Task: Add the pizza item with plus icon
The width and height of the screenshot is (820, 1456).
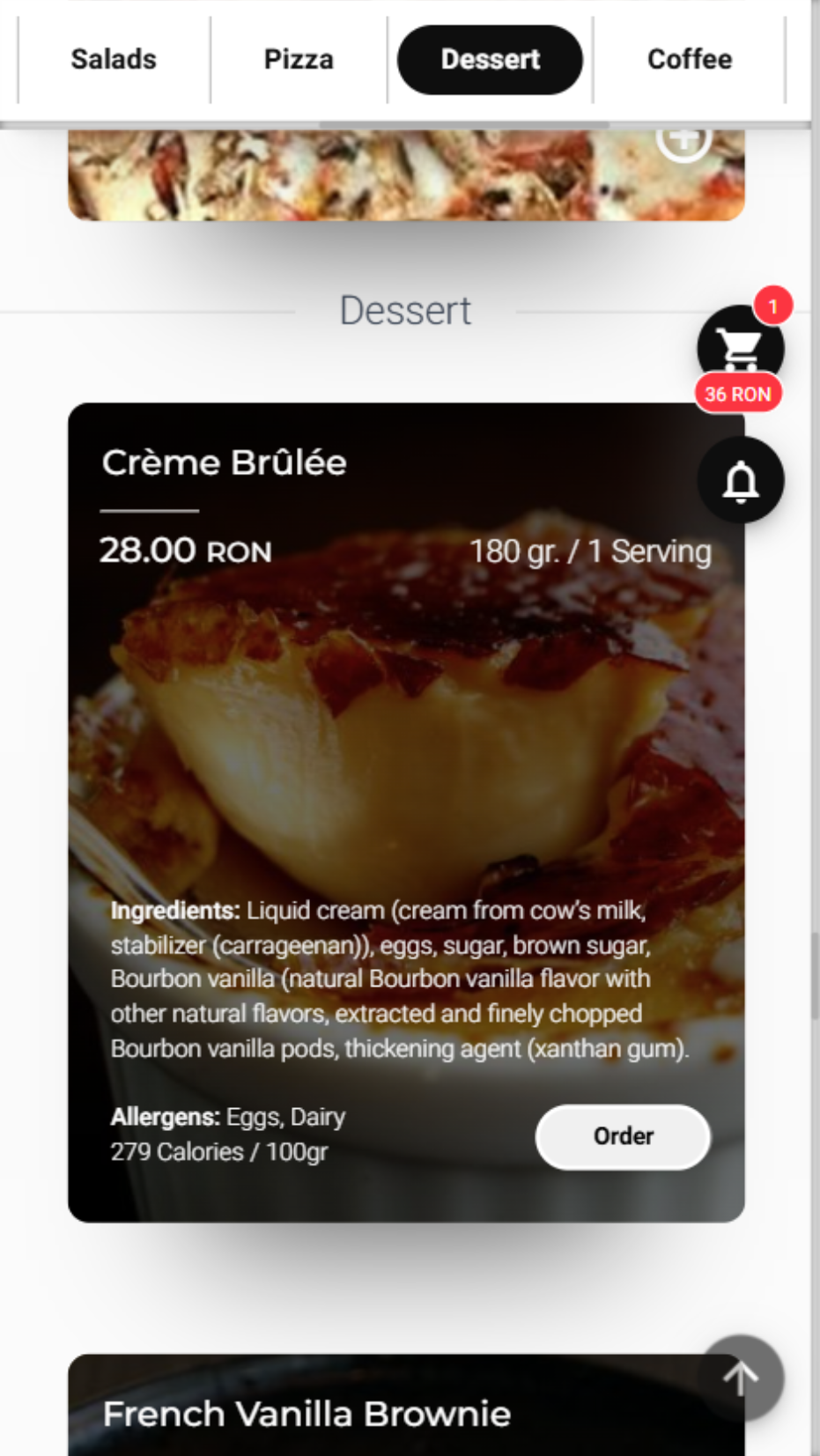Action: point(684,141)
